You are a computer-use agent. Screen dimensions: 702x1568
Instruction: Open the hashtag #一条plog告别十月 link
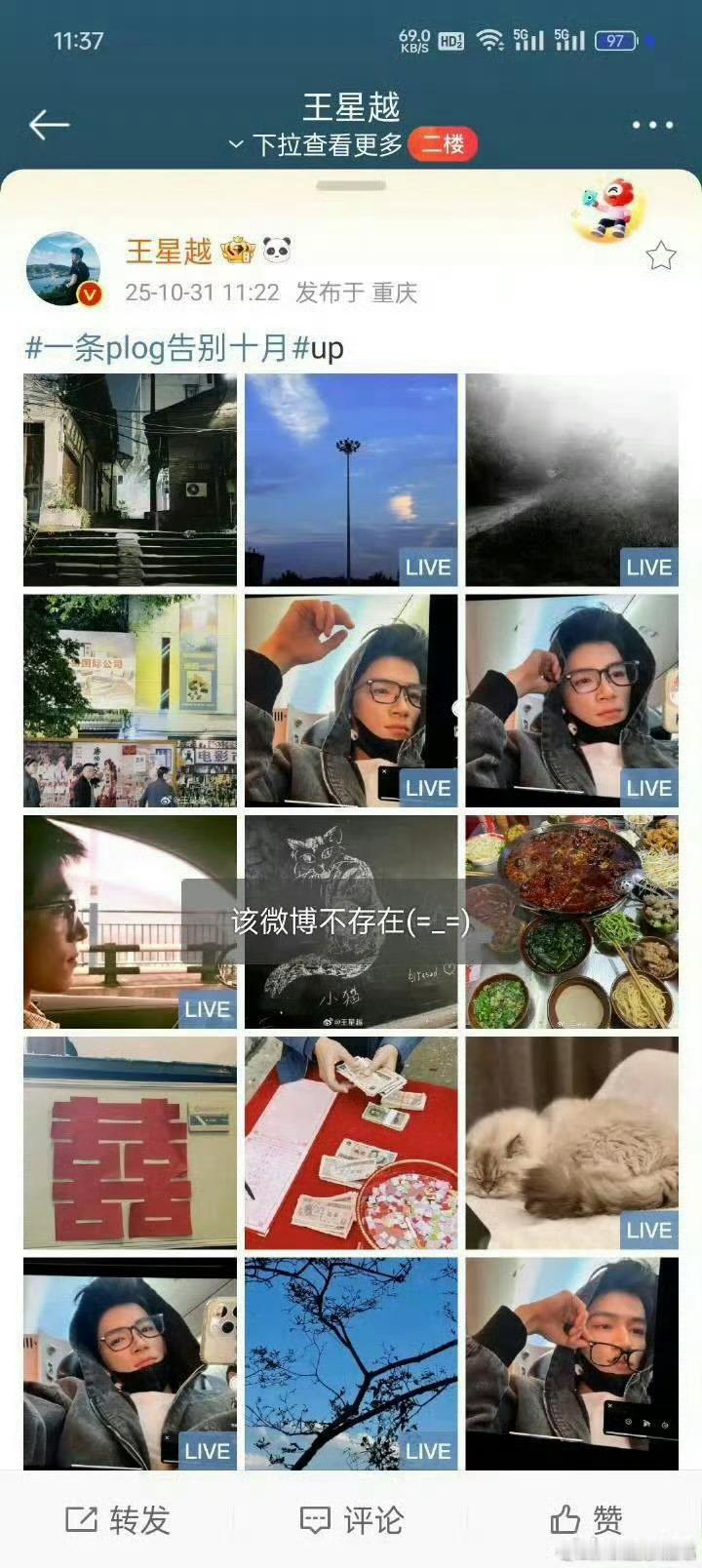[x=151, y=347]
